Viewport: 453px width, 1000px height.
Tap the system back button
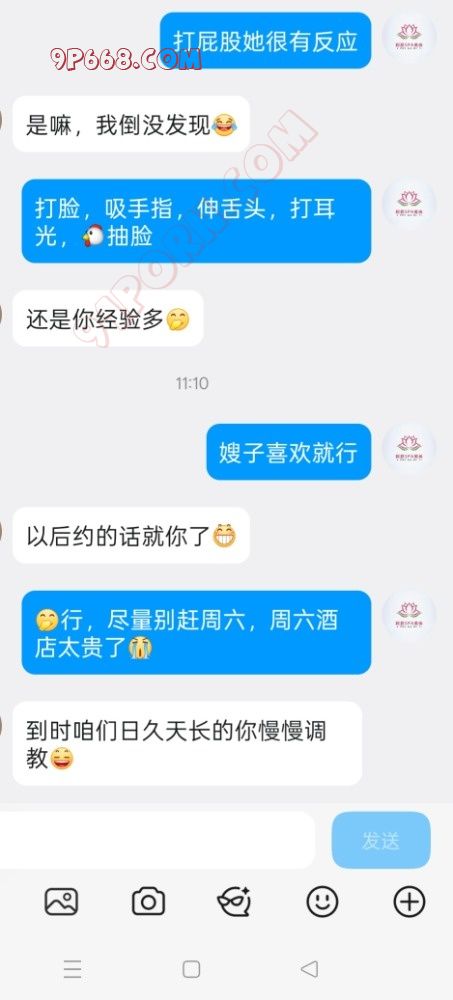click(309, 969)
